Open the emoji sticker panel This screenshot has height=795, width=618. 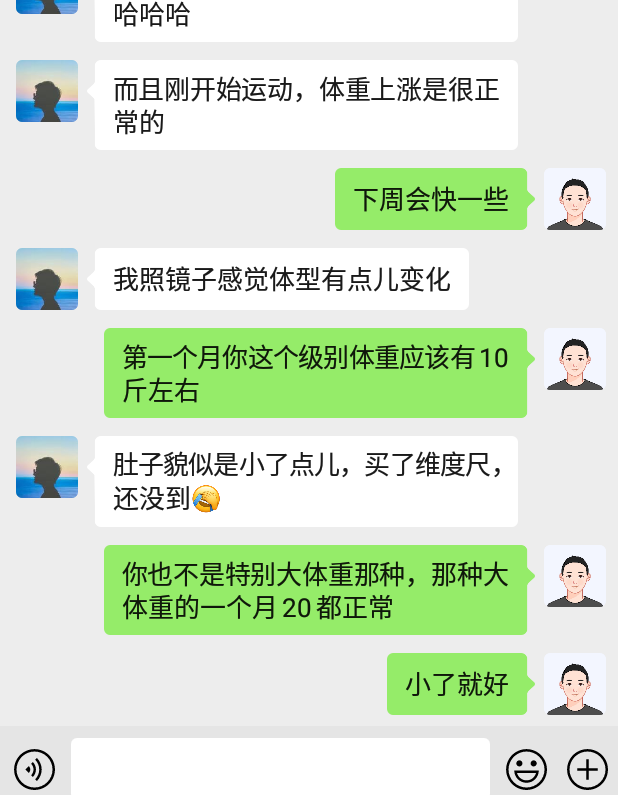tap(526, 769)
